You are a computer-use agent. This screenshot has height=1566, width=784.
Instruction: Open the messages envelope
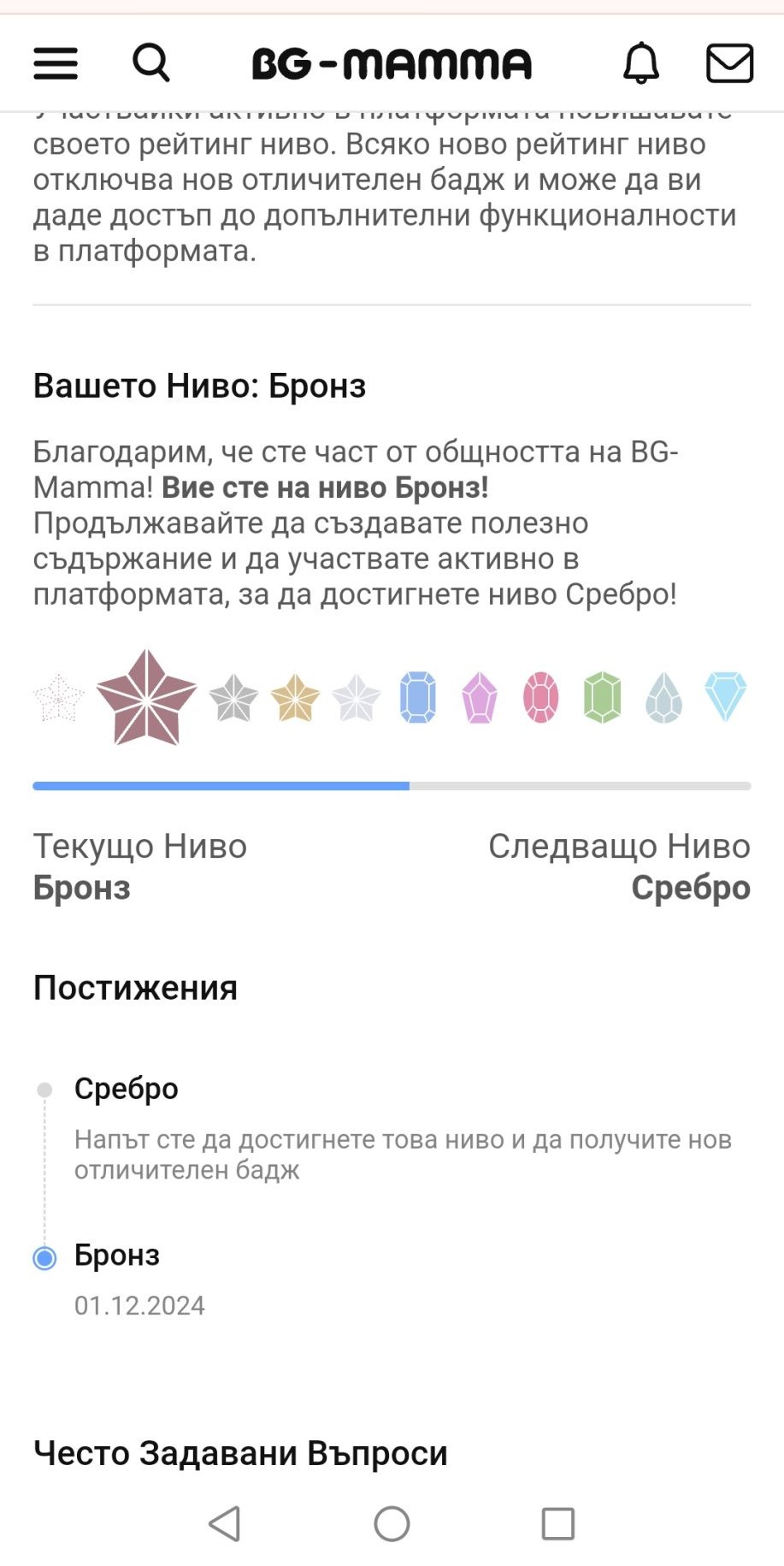(x=729, y=63)
